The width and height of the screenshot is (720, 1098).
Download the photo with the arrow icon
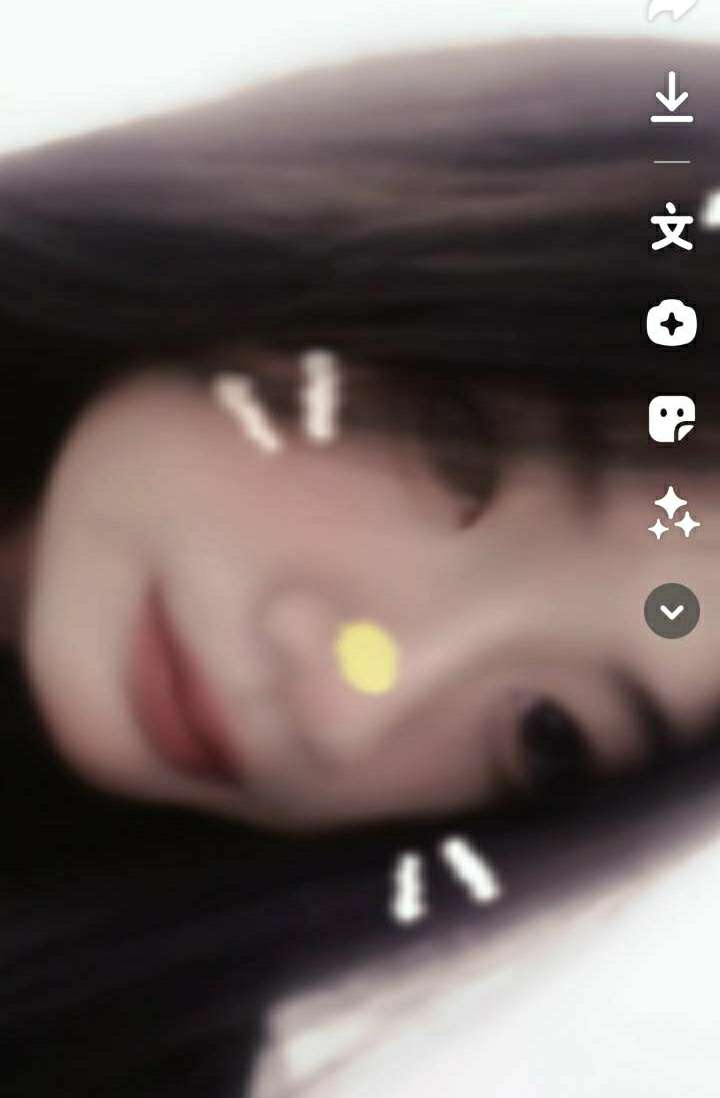[672, 98]
